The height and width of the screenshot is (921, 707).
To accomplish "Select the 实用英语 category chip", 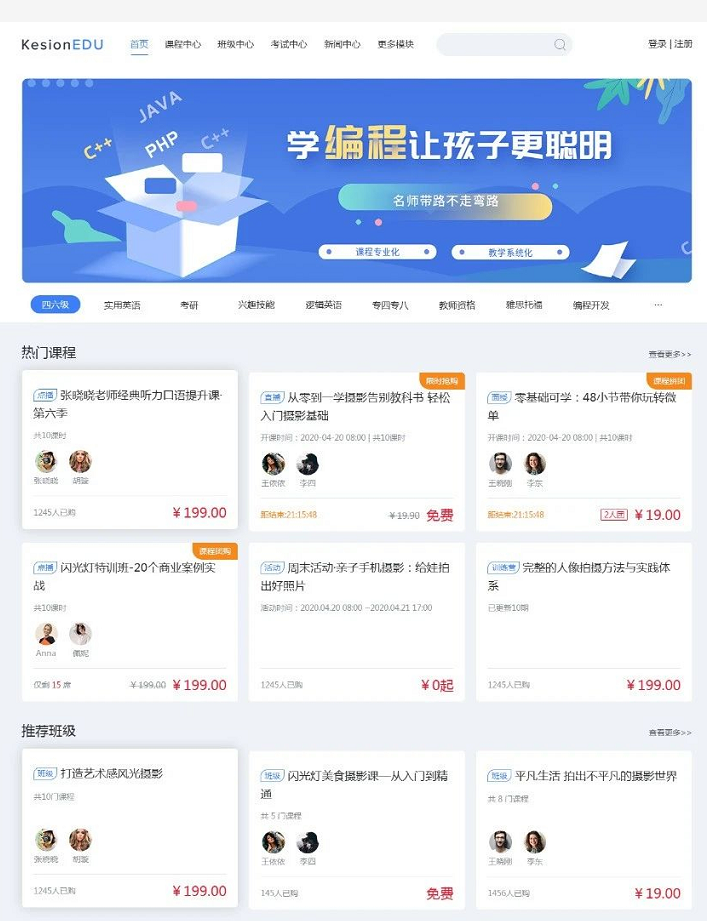I will pos(122,305).
